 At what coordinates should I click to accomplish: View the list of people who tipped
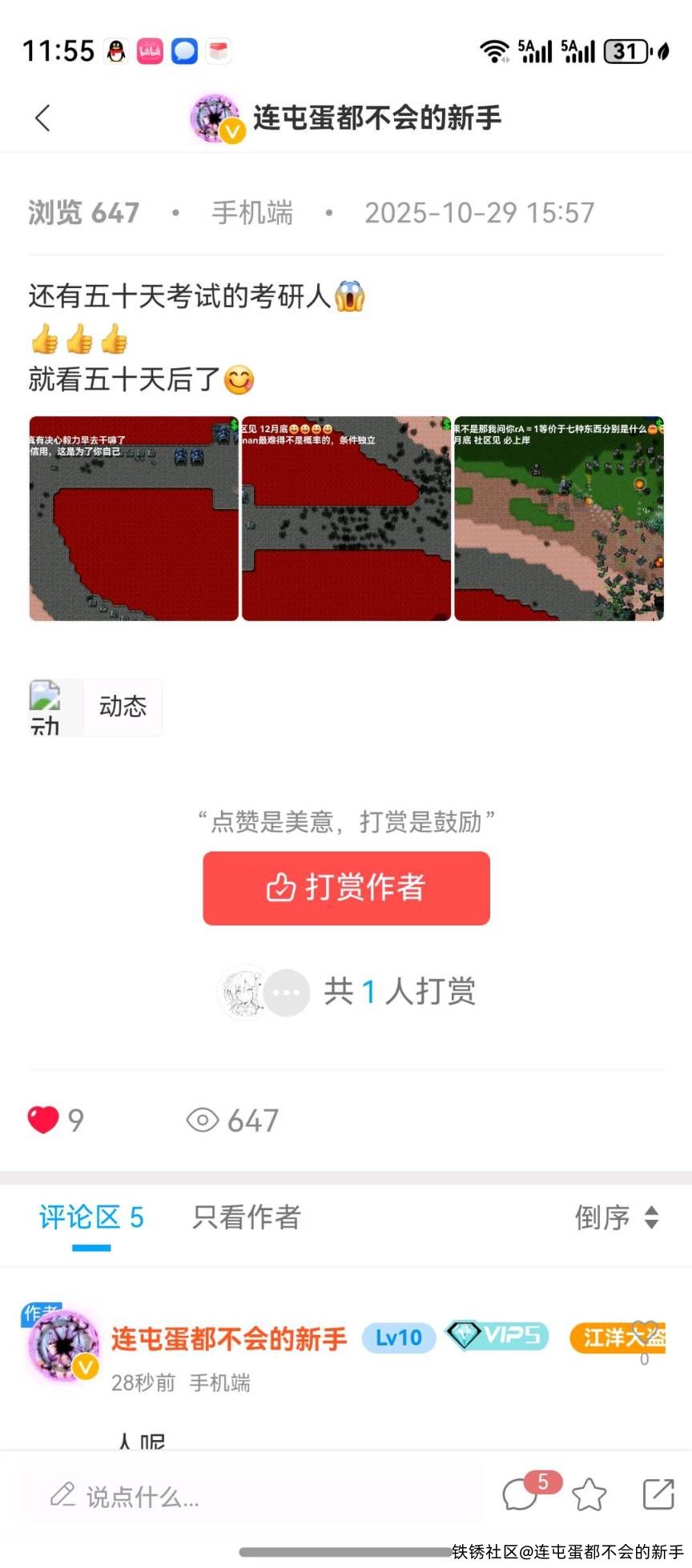pos(346,992)
